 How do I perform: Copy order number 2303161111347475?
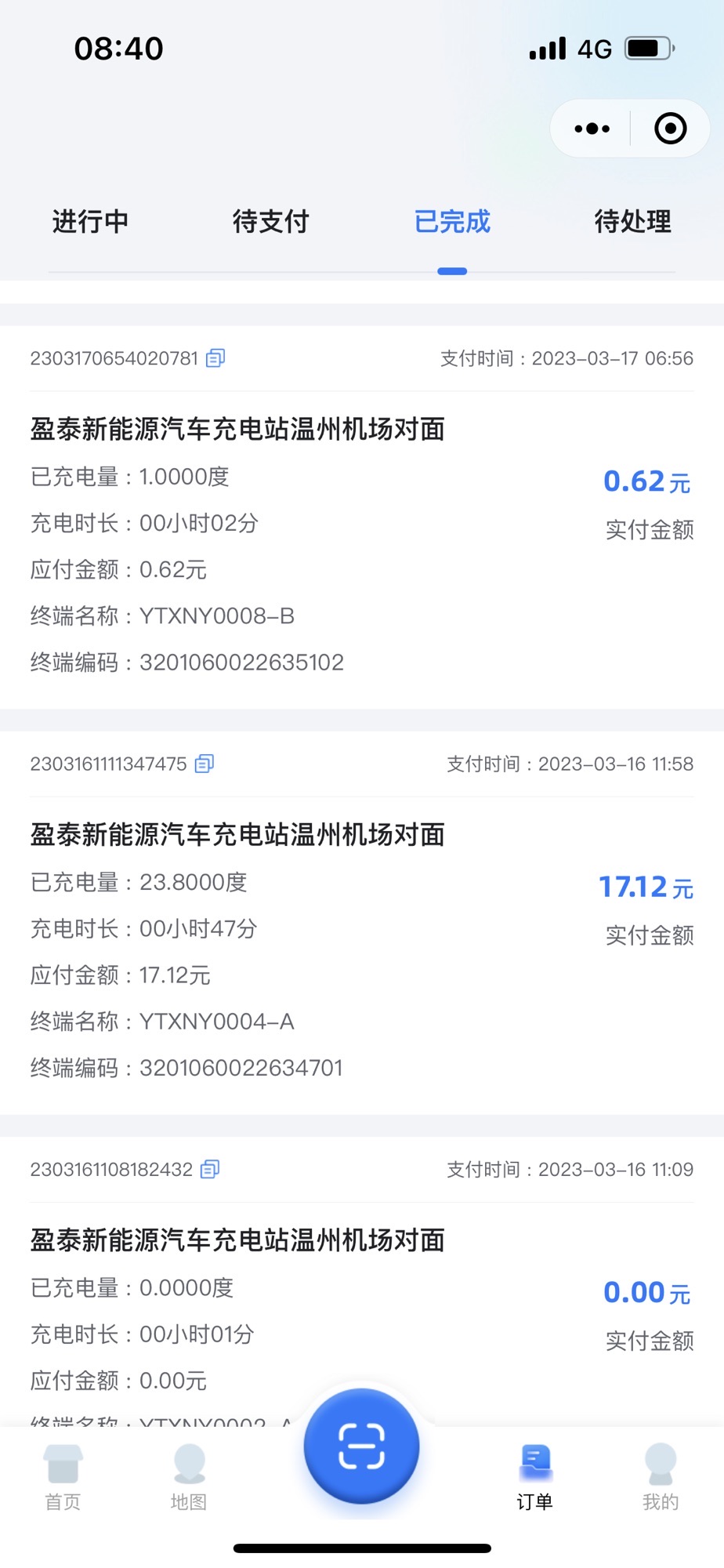tap(205, 764)
